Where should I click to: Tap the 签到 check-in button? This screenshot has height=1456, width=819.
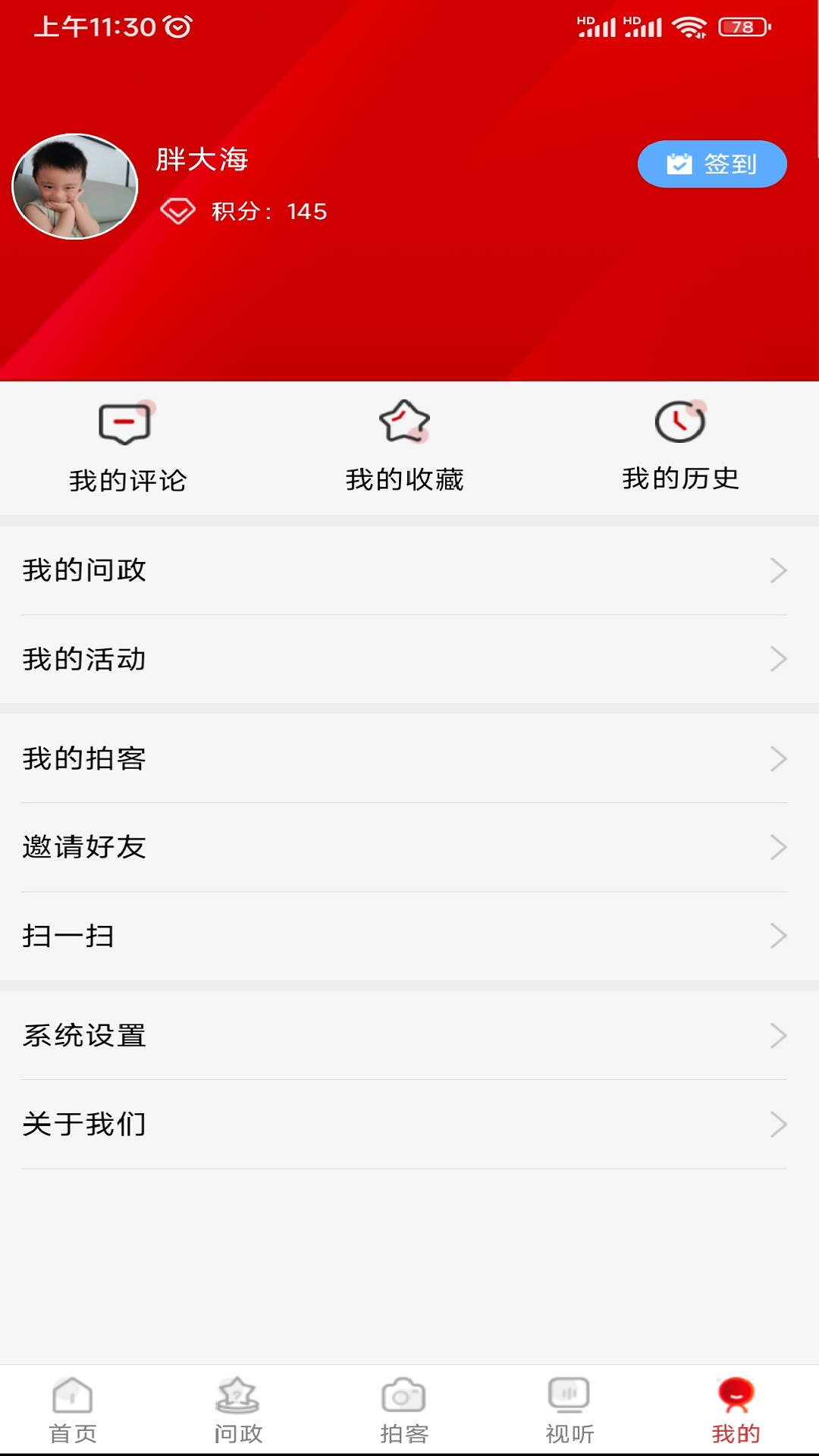[711, 164]
